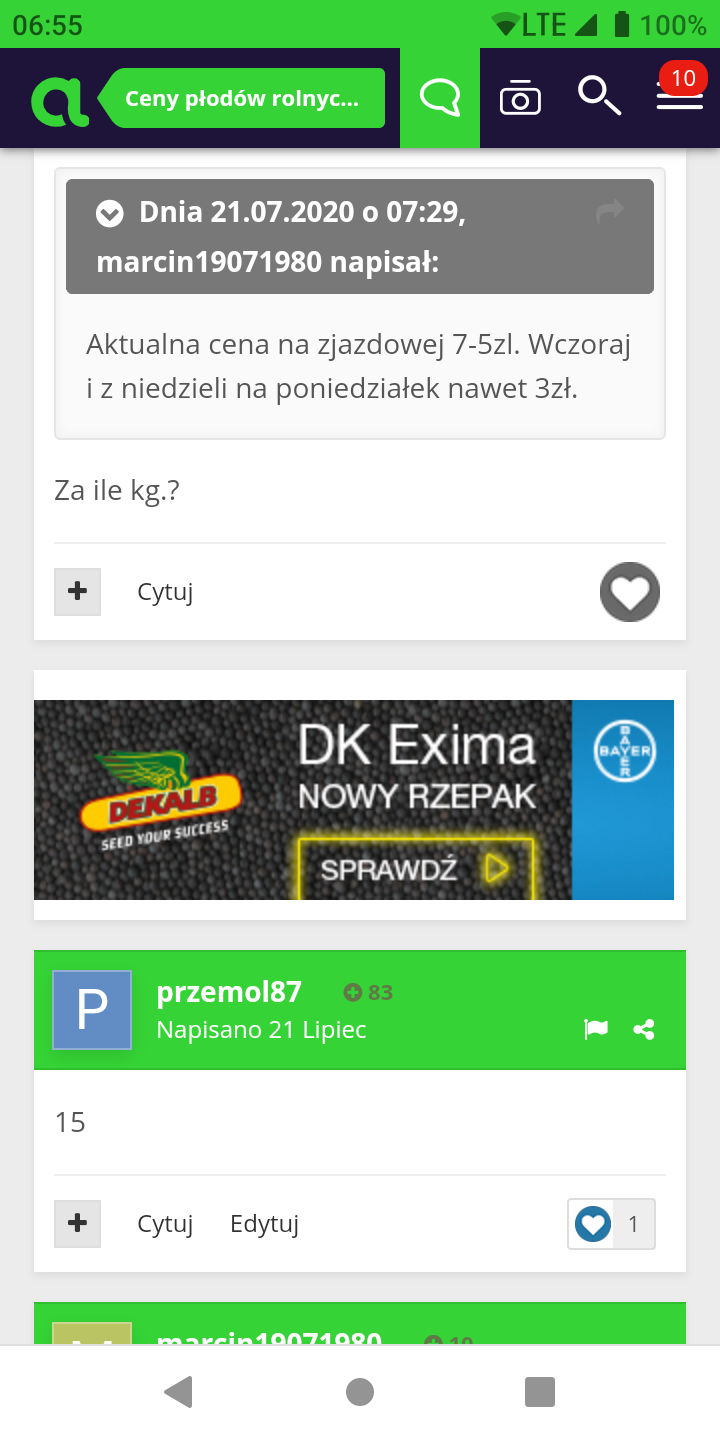Open przemol87 username link
This screenshot has width=720, height=1440.
[229, 992]
